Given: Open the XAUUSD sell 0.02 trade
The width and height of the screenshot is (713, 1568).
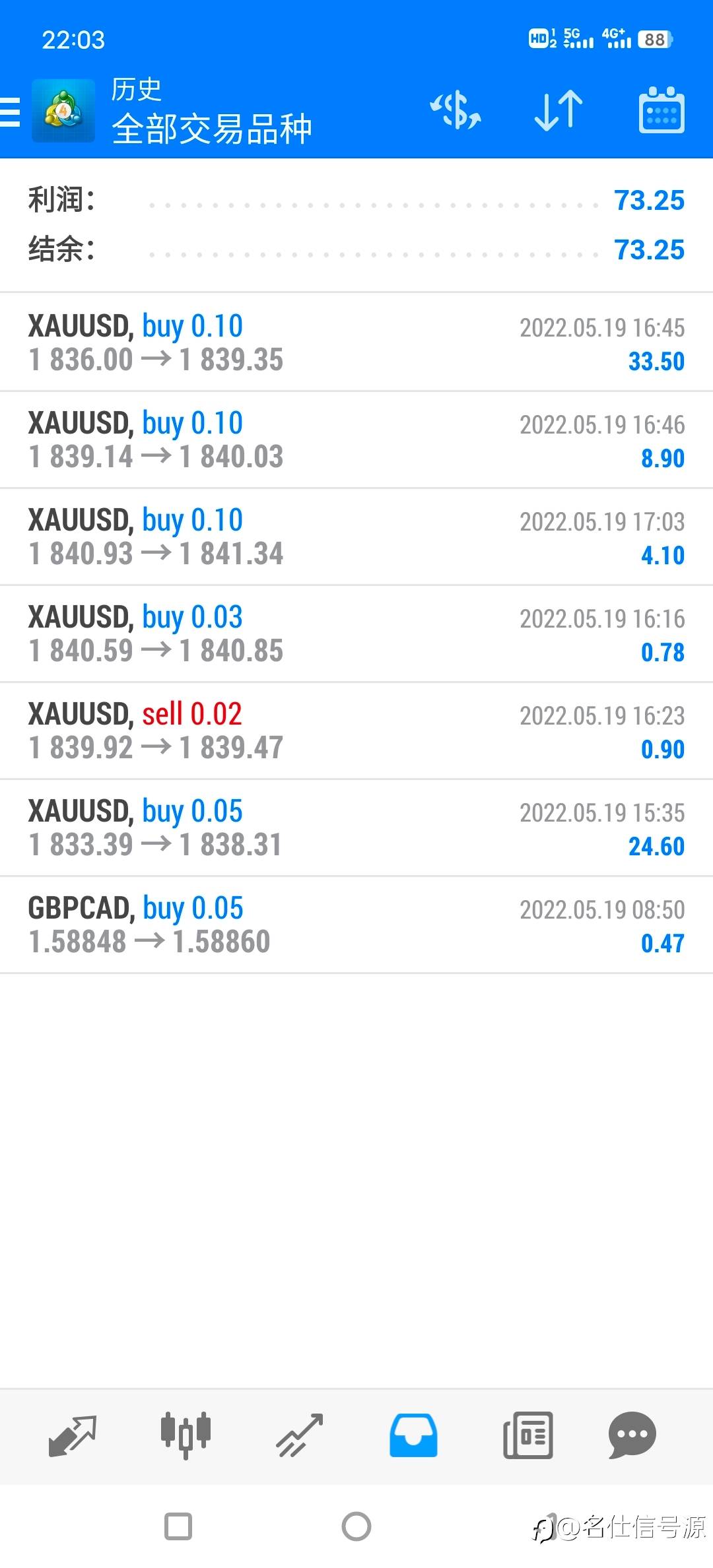Looking at the screenshot, I should pyautogui.click(x=356, y=731).
